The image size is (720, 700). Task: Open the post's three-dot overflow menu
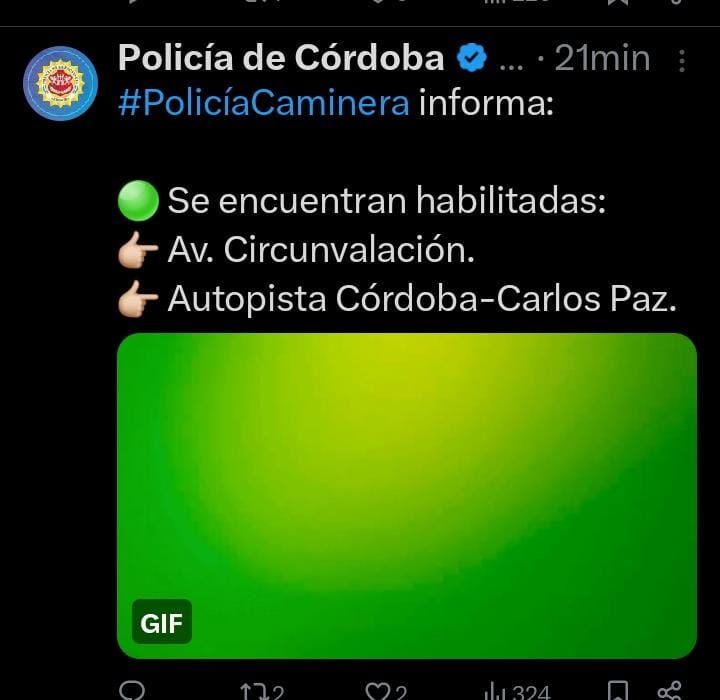(682, 61)
